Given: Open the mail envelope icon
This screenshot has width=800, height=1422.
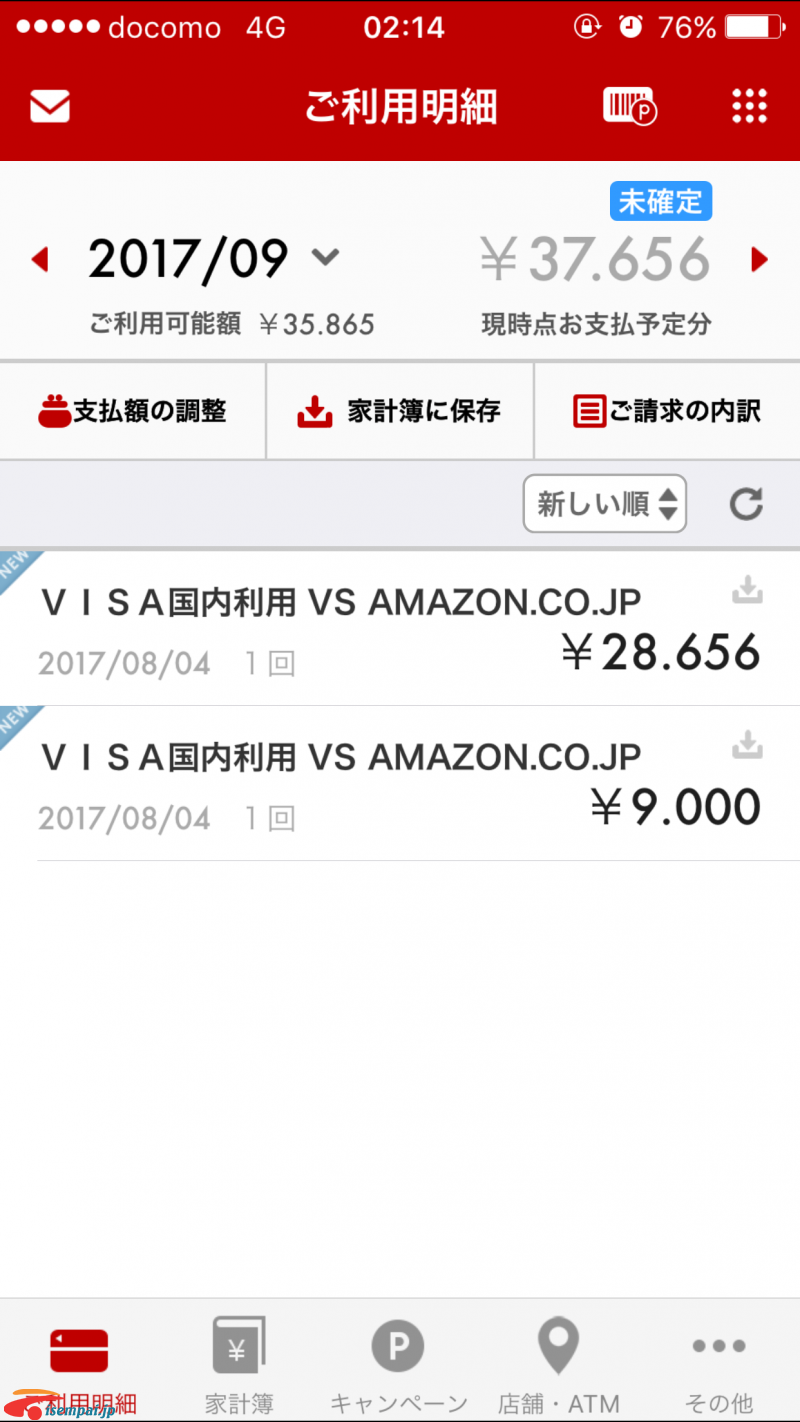Looking at the screenshot, I should pos(49,106).
